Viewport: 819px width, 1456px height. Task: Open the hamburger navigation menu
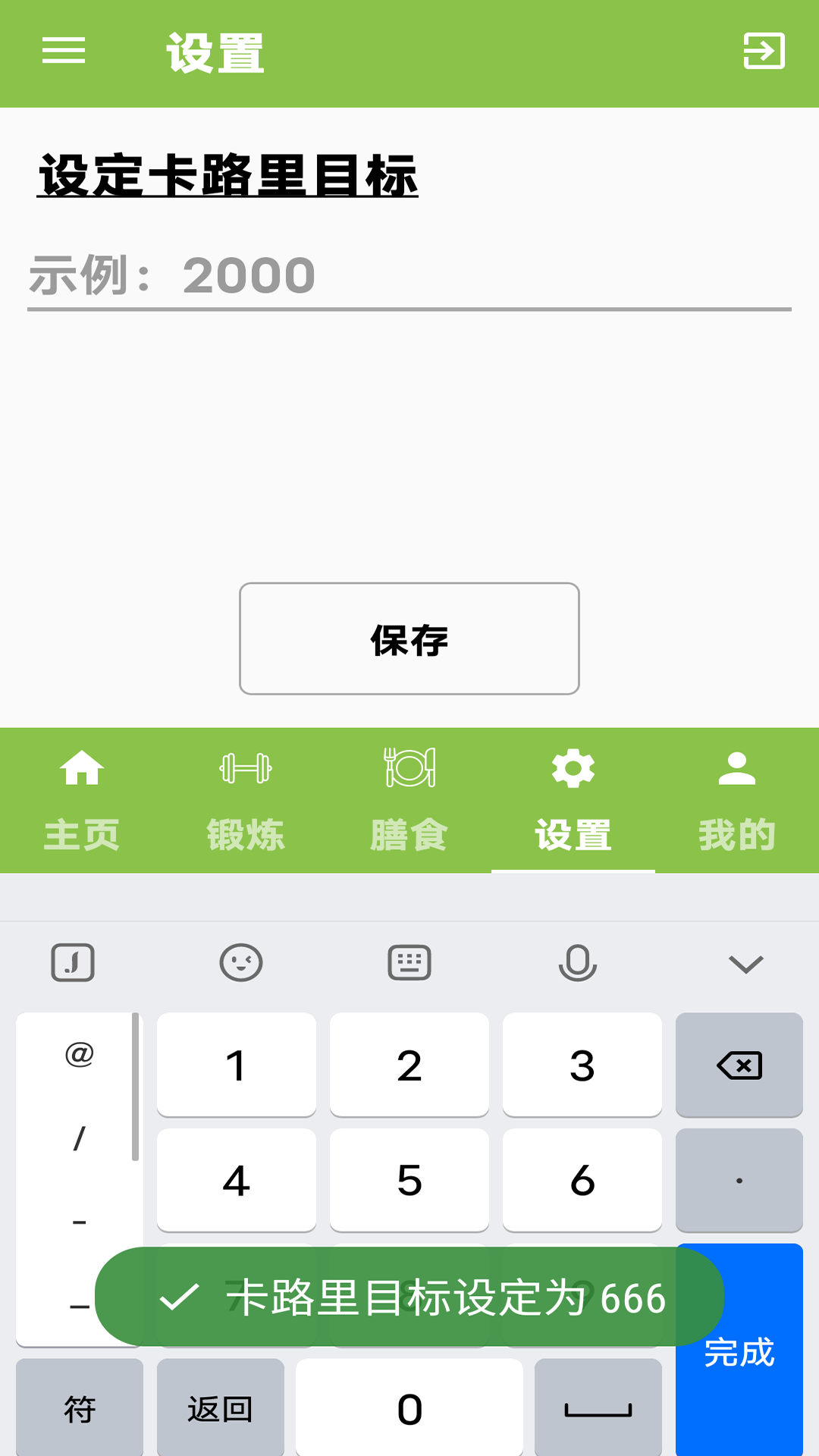[x=64, y=51]
